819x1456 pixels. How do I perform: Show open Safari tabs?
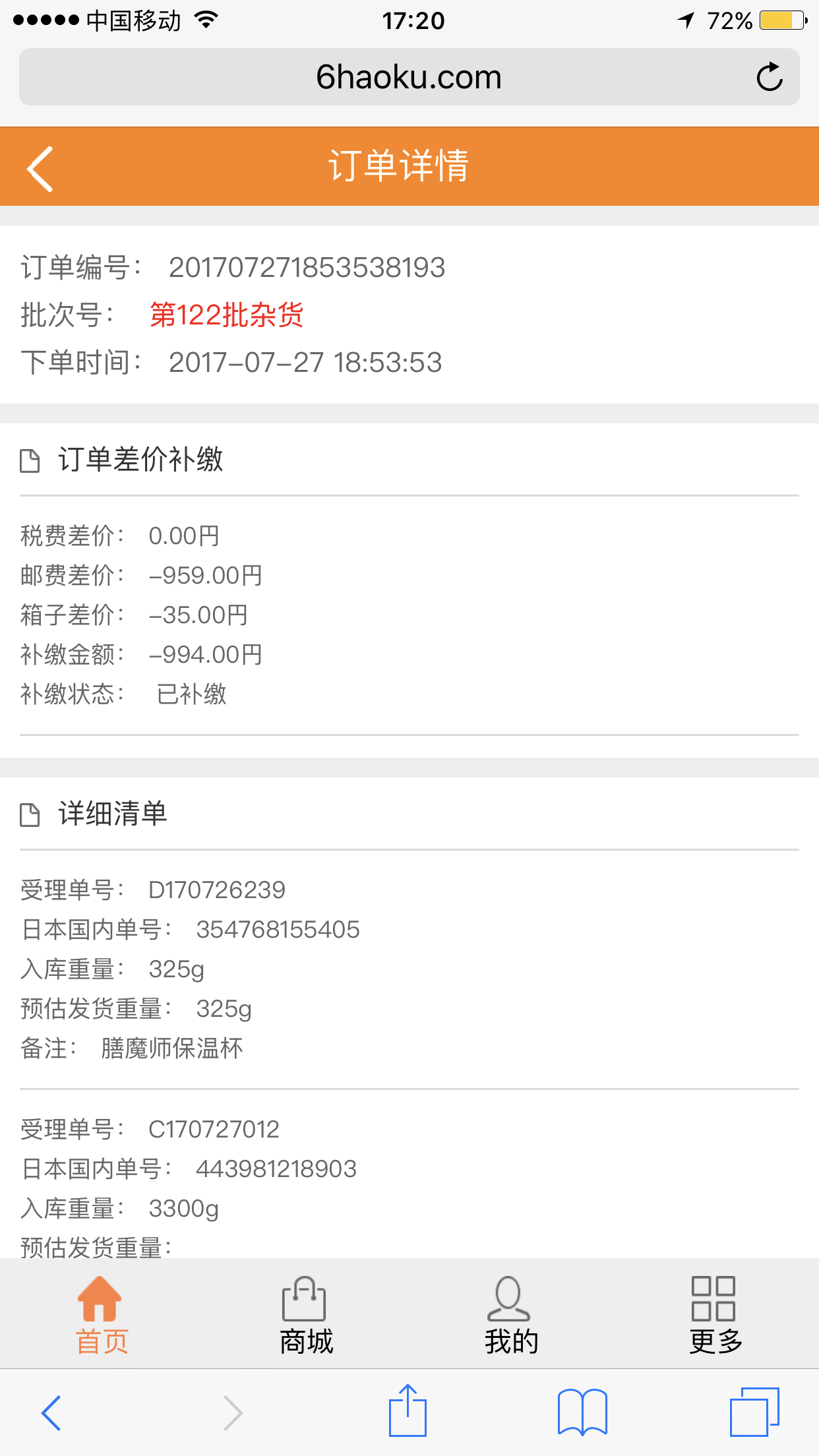click(754, 1412)
